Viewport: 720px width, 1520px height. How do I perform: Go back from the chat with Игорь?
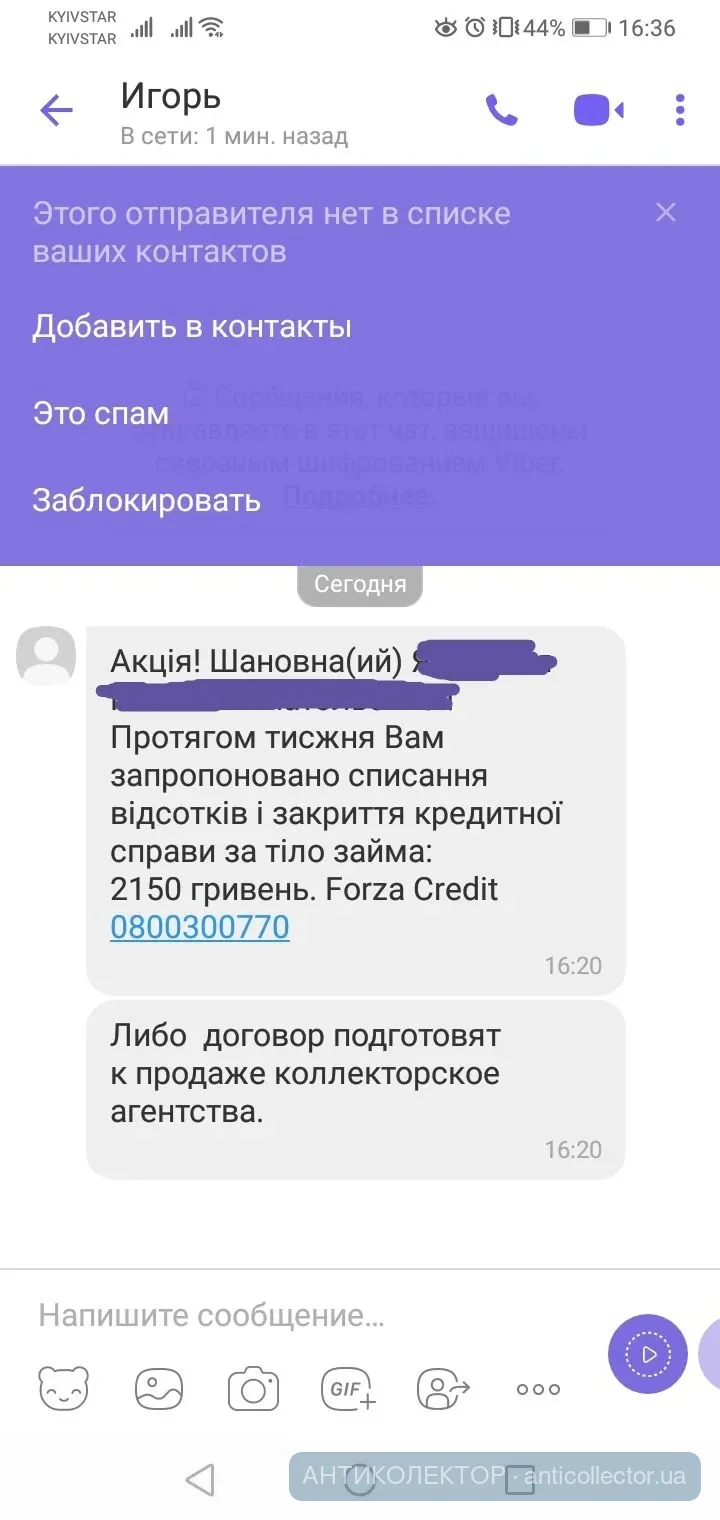tap(56, 110)
